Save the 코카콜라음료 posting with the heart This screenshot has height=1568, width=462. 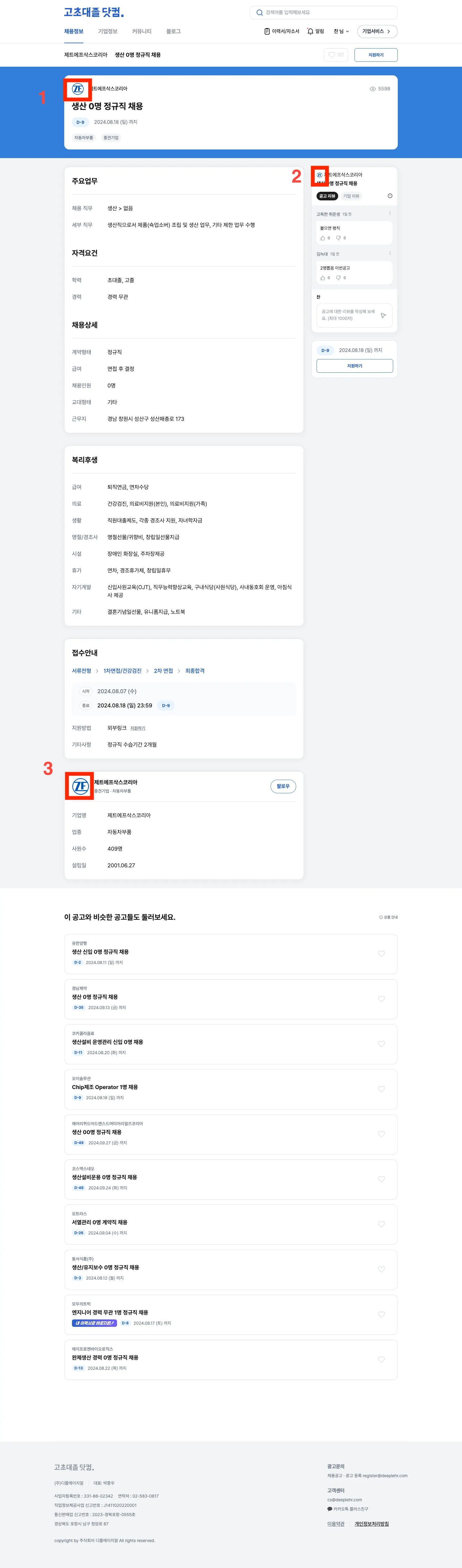click(x=381, y=1044)
